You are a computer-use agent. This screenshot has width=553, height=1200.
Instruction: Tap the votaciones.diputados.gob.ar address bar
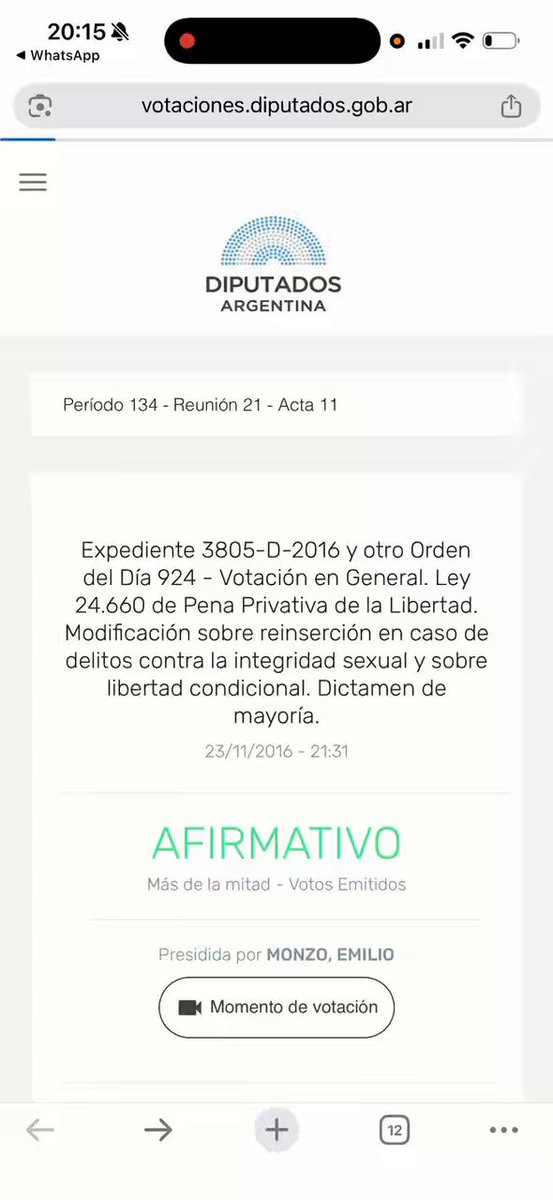point(276,105)
